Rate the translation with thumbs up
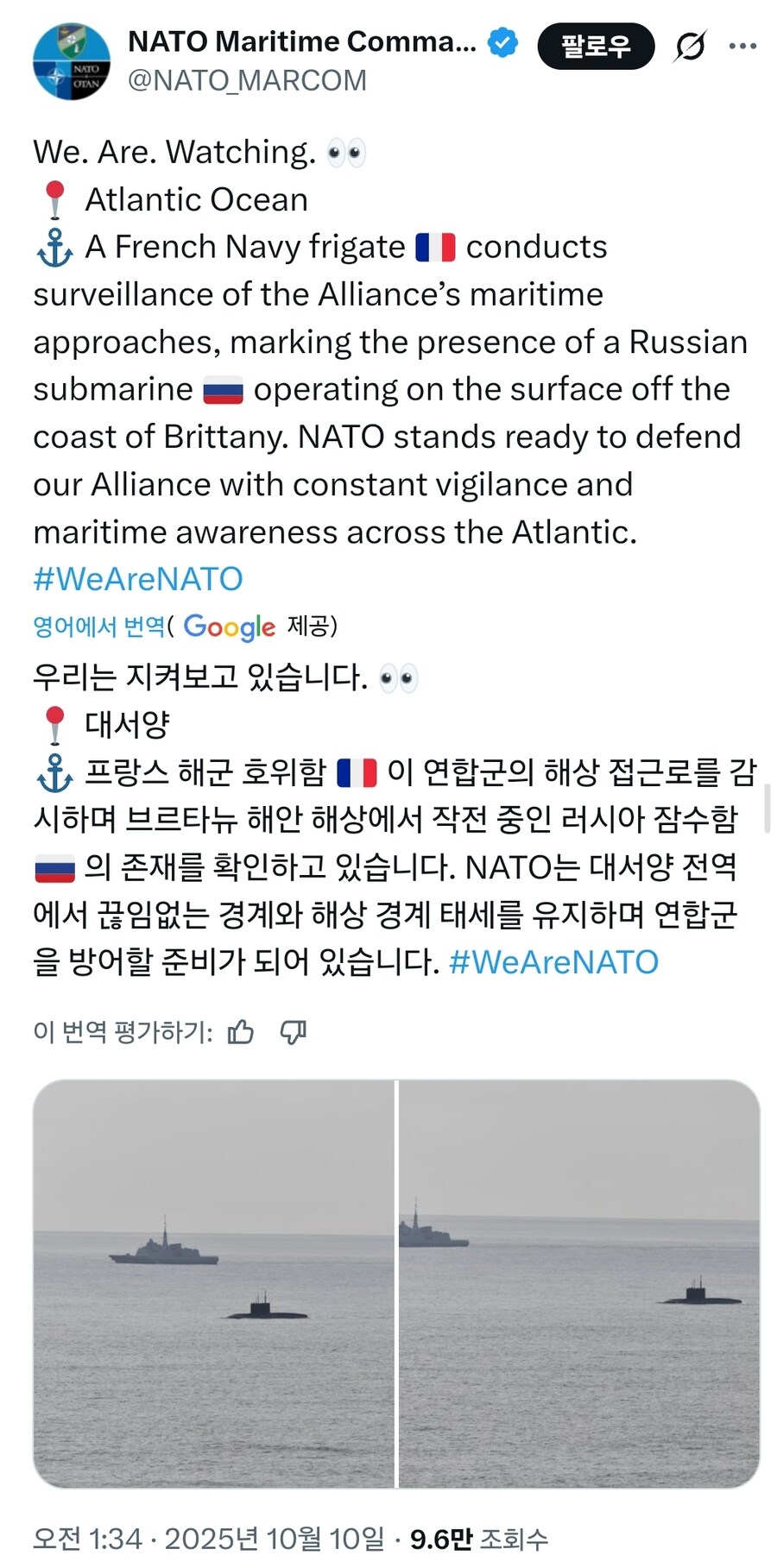This screenshot has height=1568, width=777. (241, 1032)
